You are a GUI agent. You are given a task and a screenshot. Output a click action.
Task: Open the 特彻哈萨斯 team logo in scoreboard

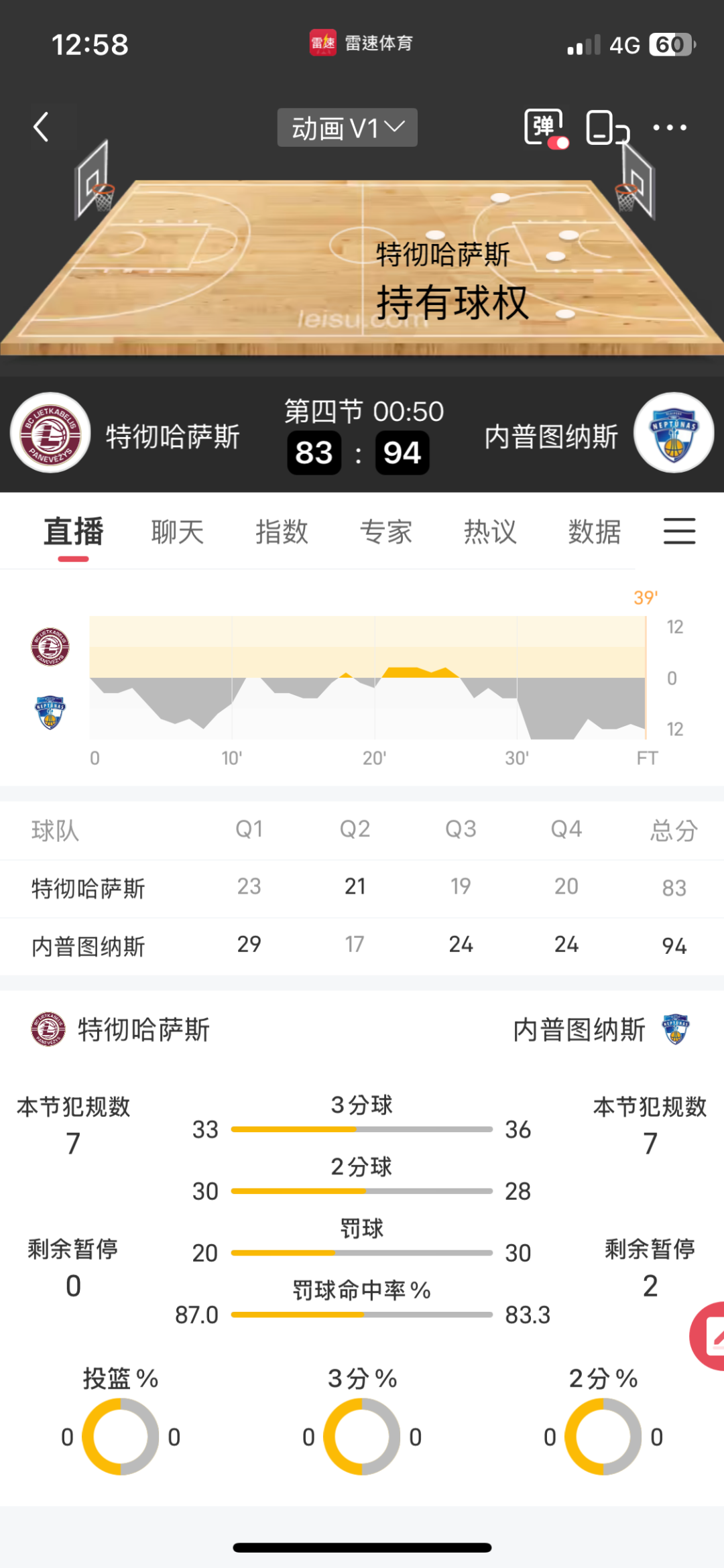[x=50, y=433]
